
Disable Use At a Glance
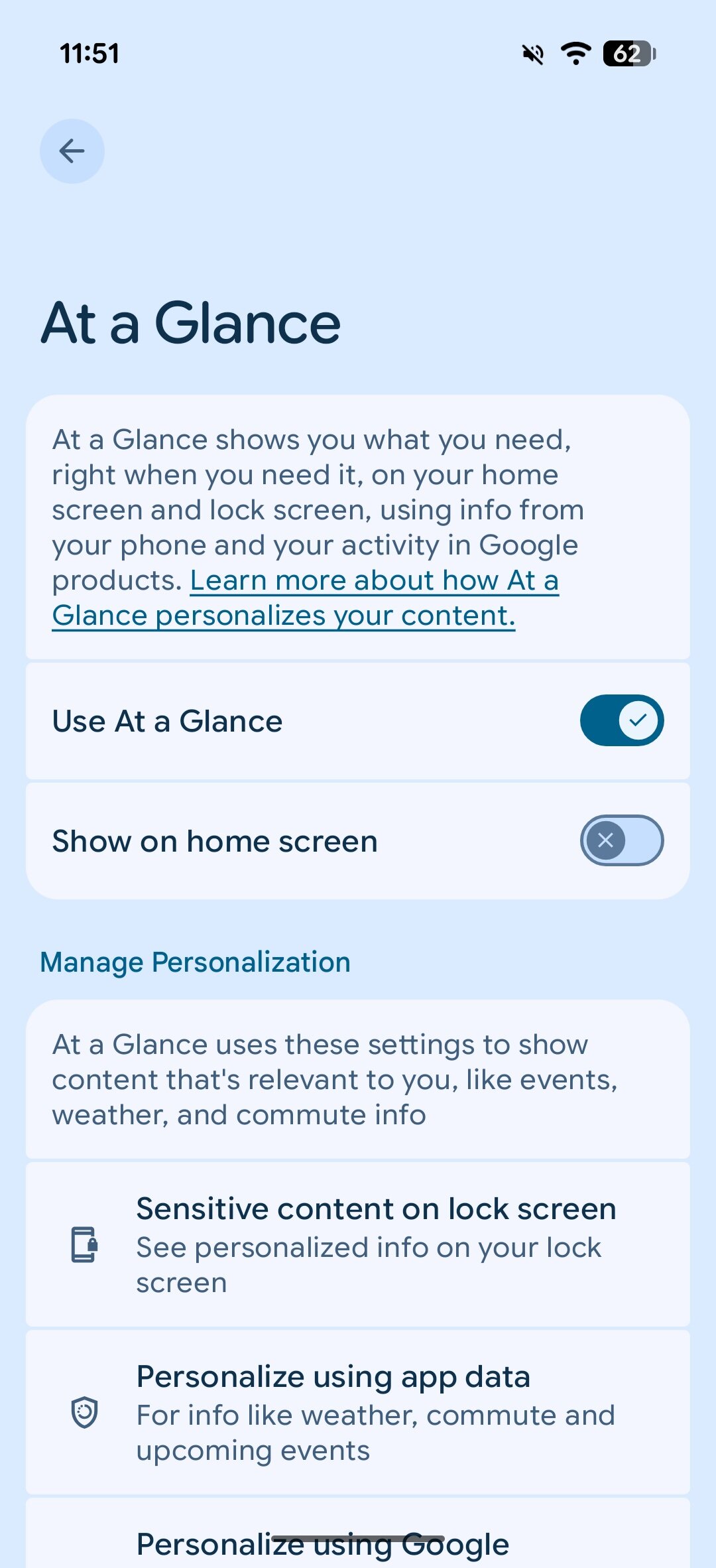click(622, 720)
